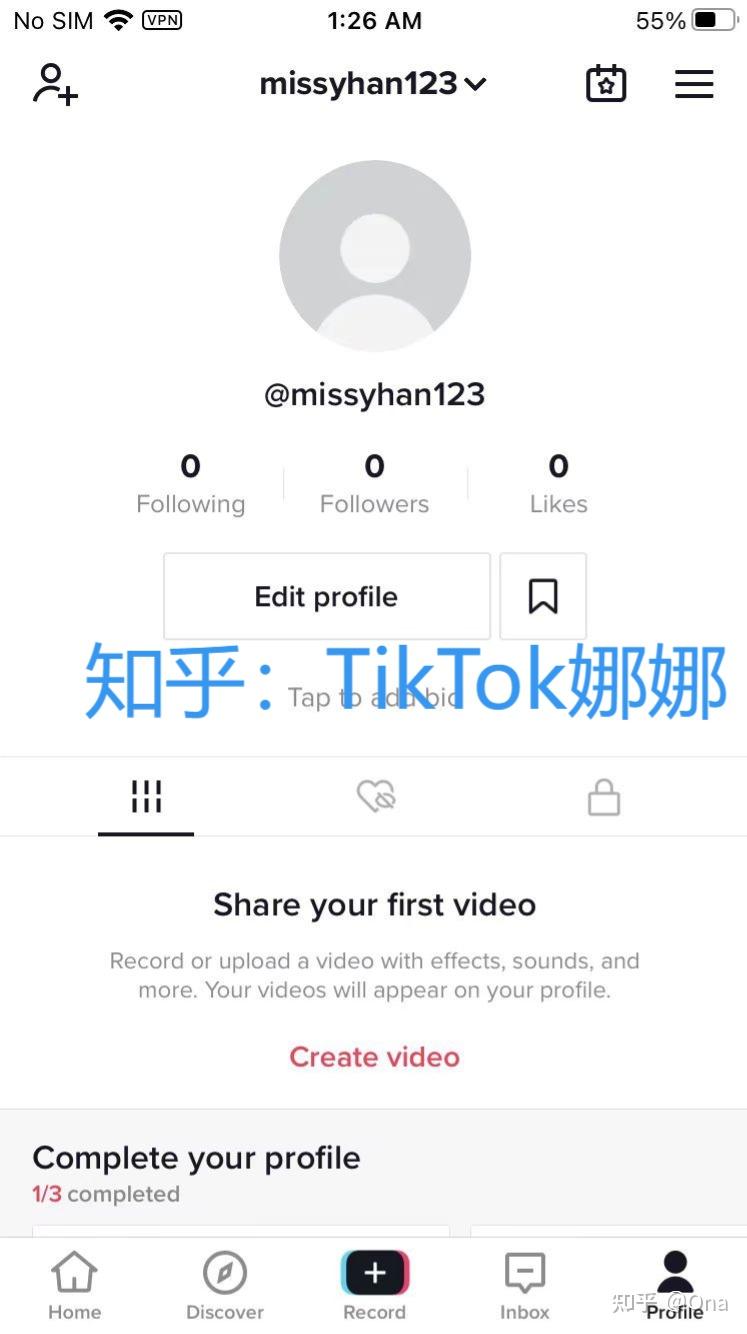Expand the missyhan123 account switcher

(373, 84)
